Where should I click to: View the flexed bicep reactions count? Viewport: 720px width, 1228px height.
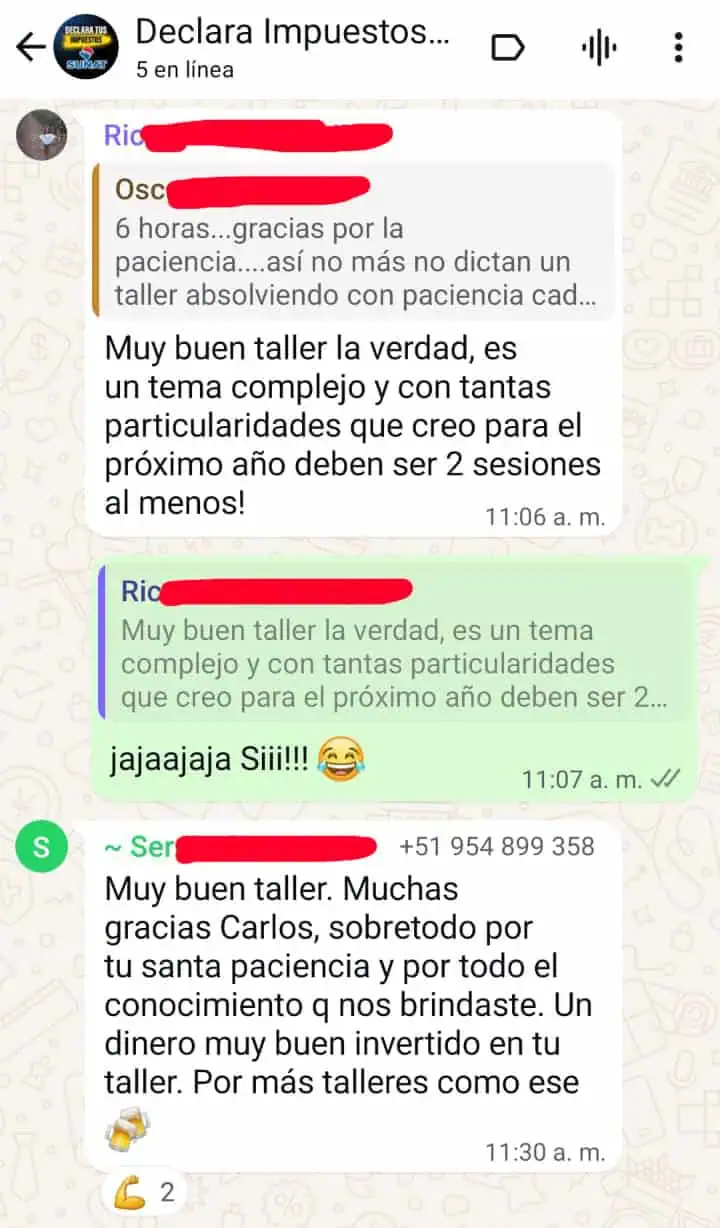coord(146,1192)
